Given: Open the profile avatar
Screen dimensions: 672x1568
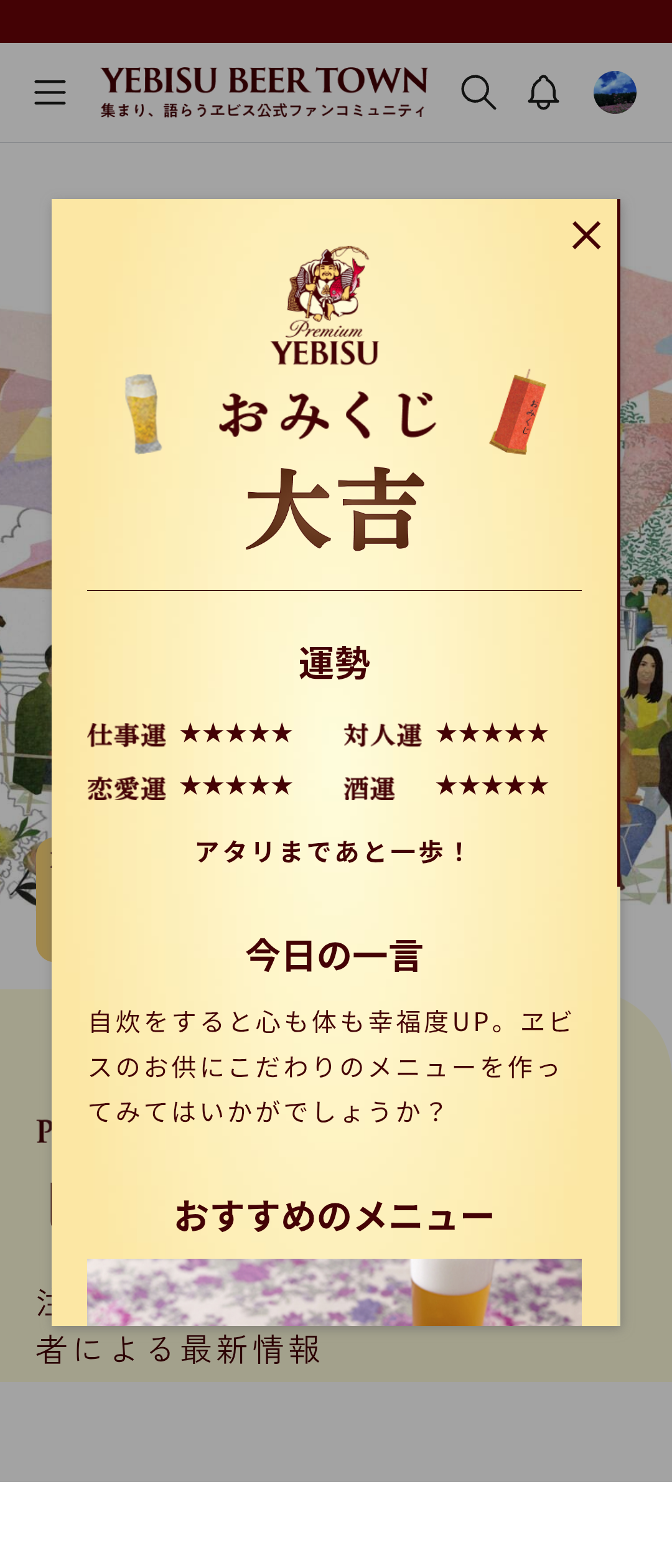Looking at the screenshot, I should click(615, 92).
